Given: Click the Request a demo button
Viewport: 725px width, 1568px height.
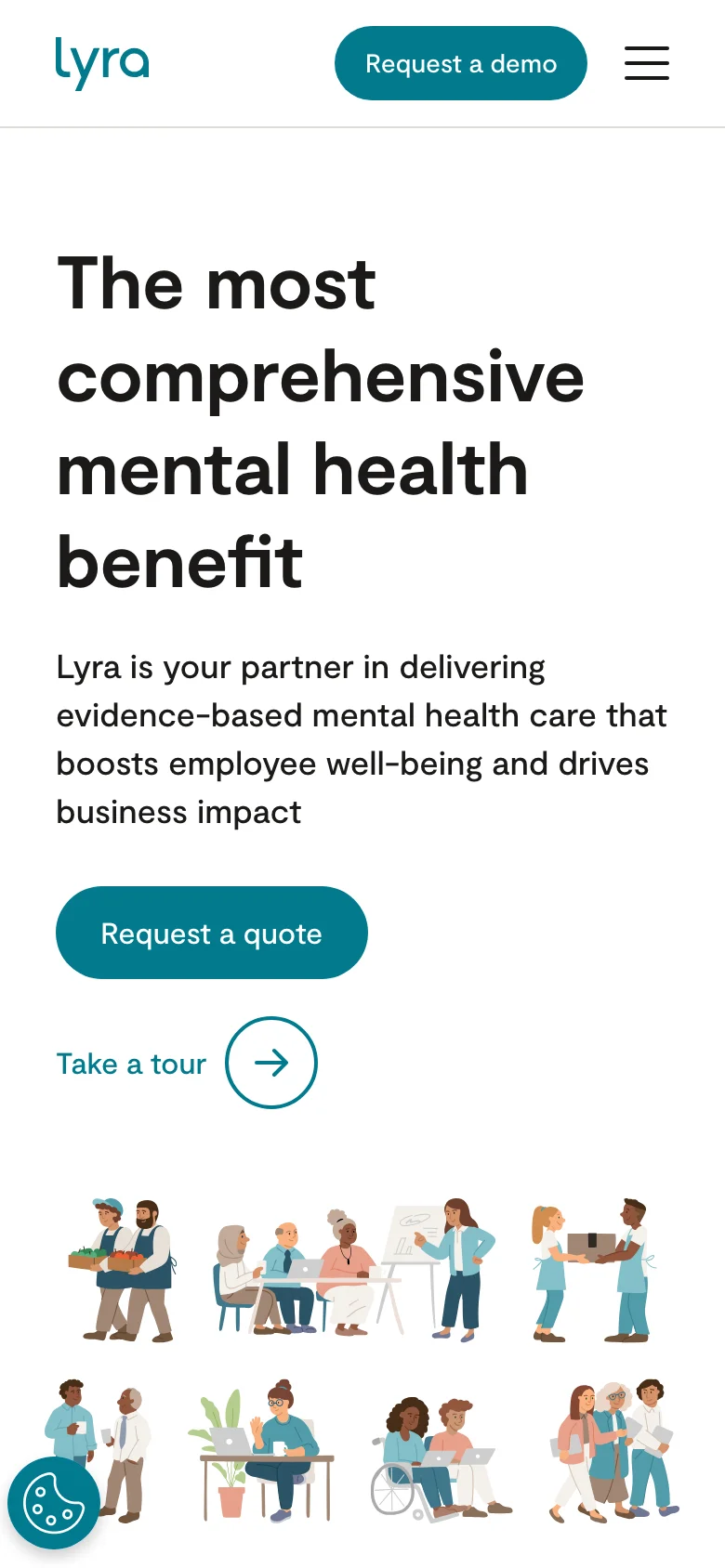Looking at the screenshot, I should 460,63.
